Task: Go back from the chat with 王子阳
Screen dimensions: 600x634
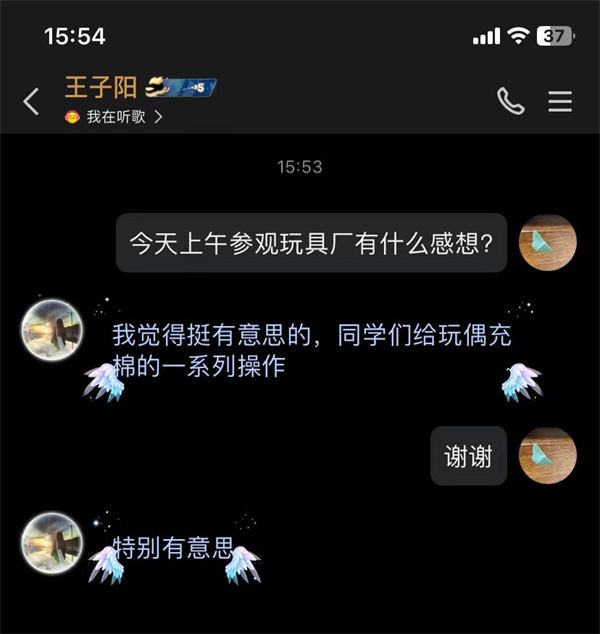Action: pos(31,101)
